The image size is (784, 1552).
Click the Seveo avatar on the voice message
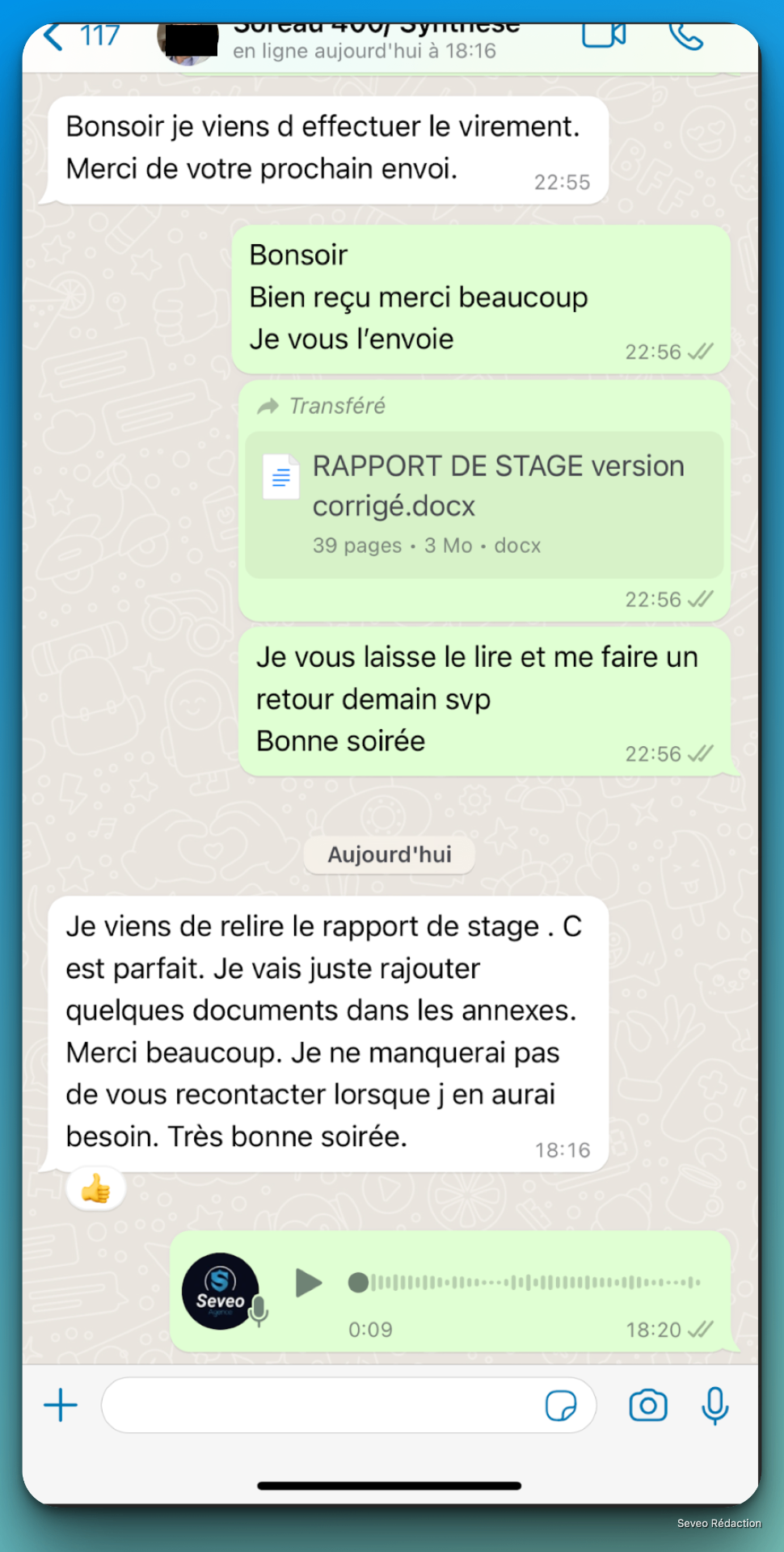[x=220, y=1290]
